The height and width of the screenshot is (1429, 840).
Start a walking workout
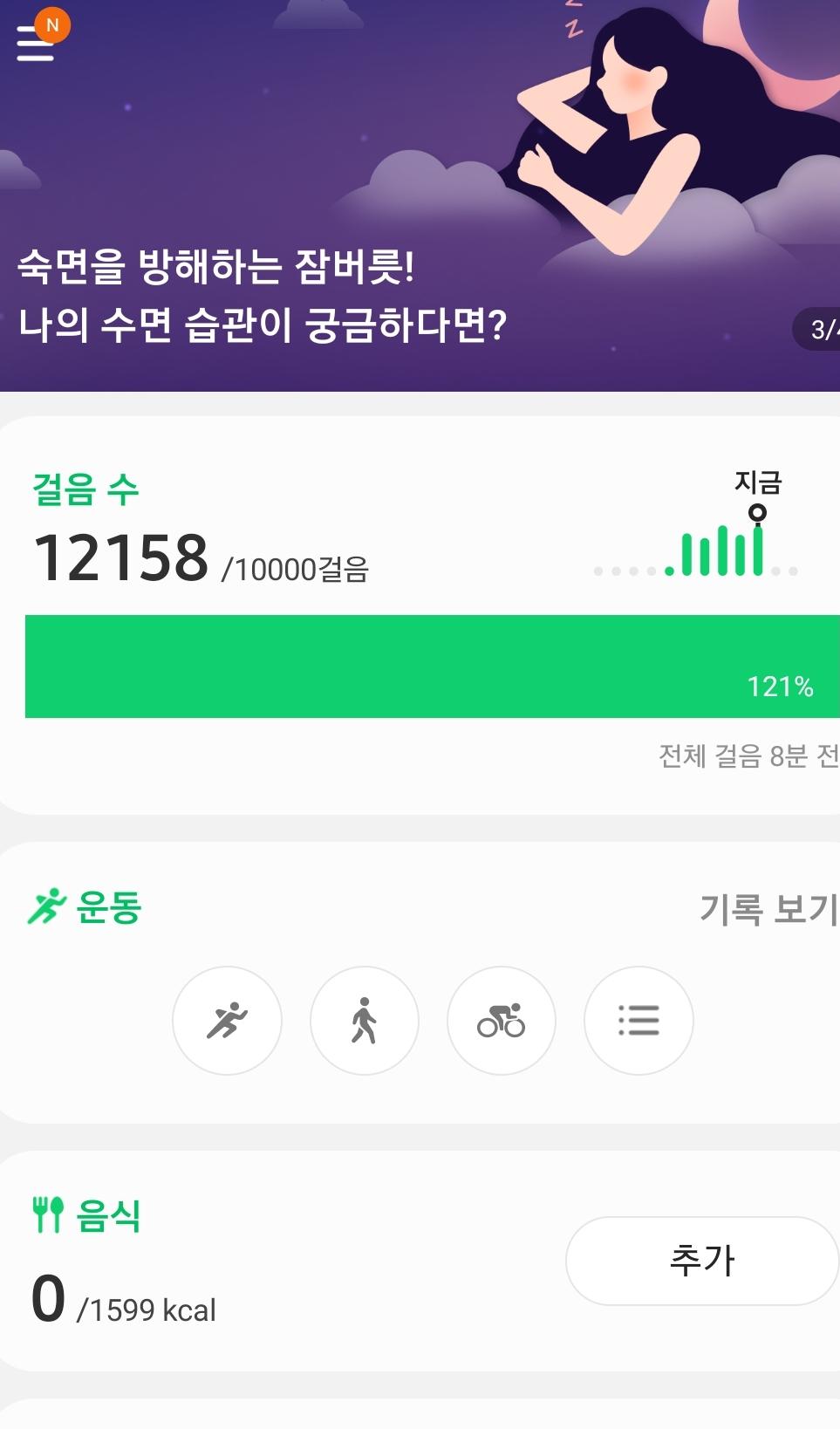[x=365, y=1021]
